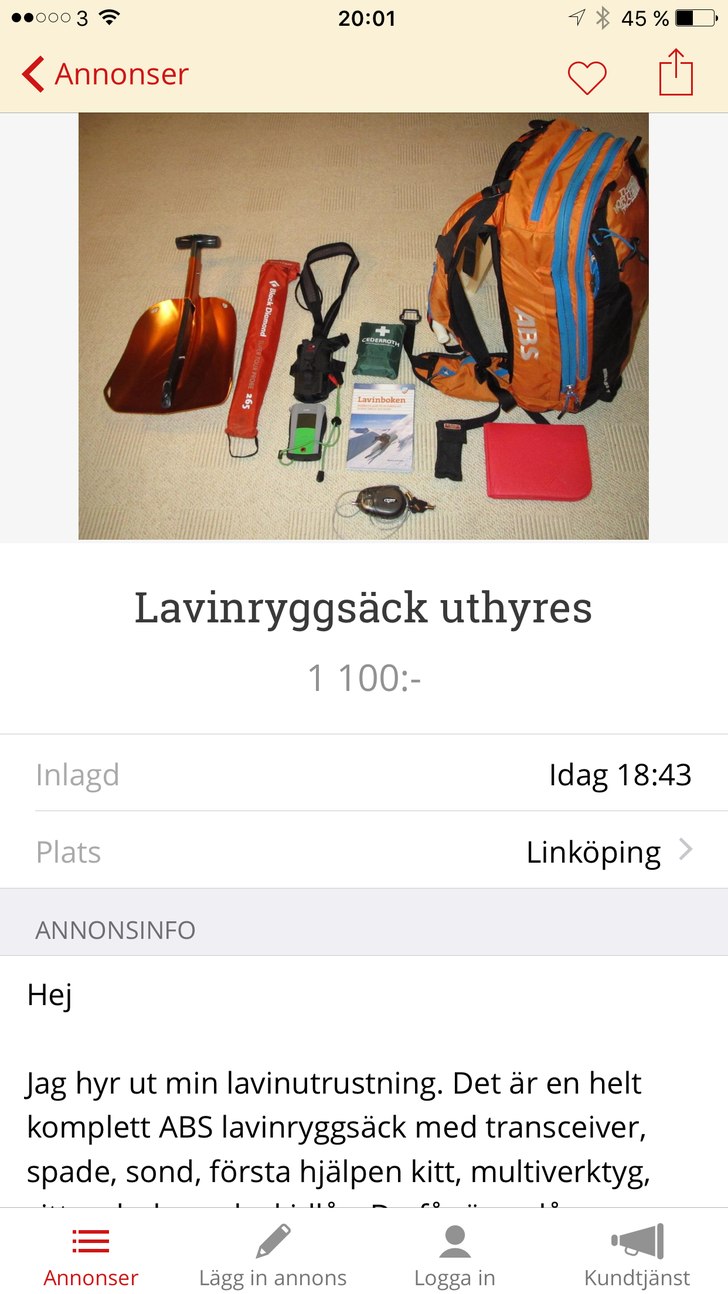Open the Lägg in annons tab
The width and height of the screenshot is (728, 1294).
point(273,1256)
